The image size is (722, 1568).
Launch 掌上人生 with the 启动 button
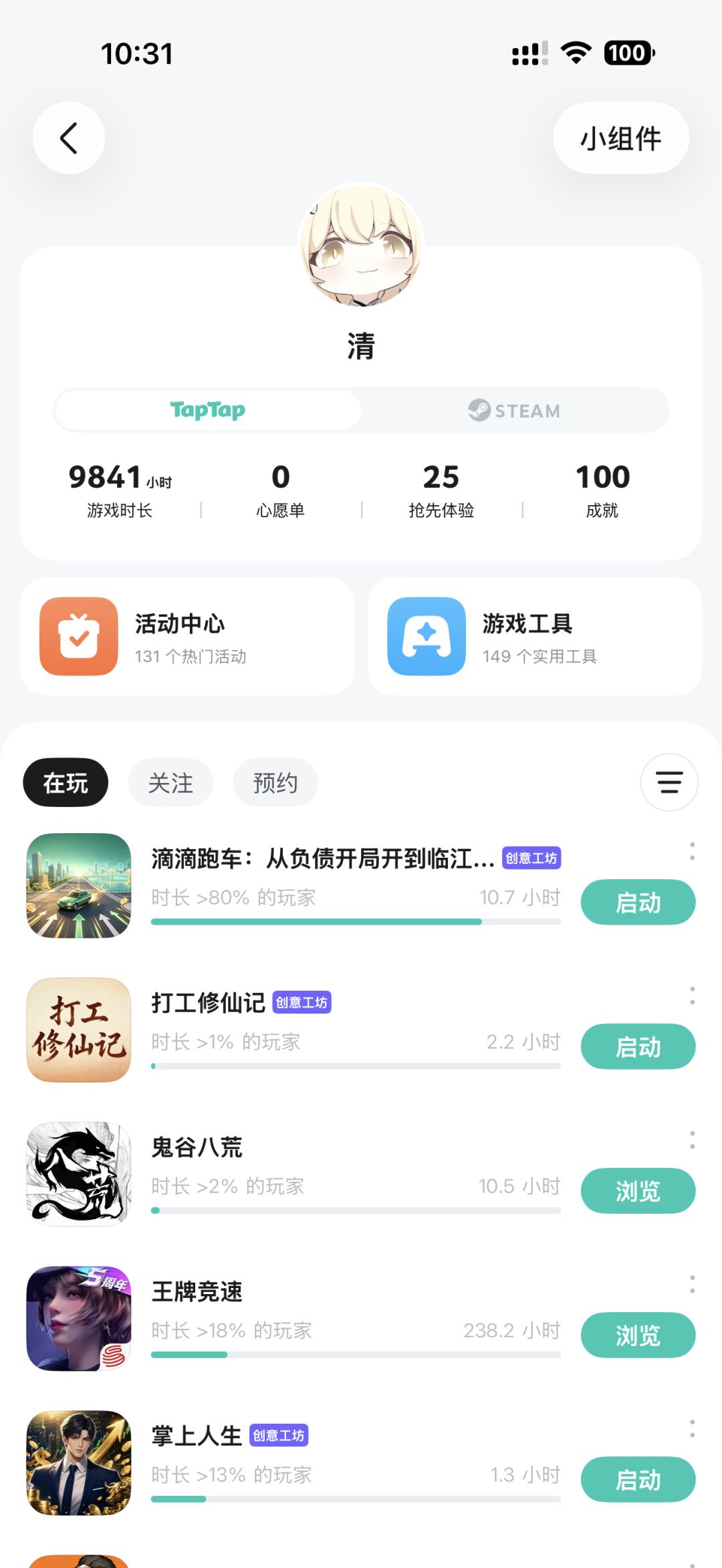pyautogui.click(x=638, y=1480)
